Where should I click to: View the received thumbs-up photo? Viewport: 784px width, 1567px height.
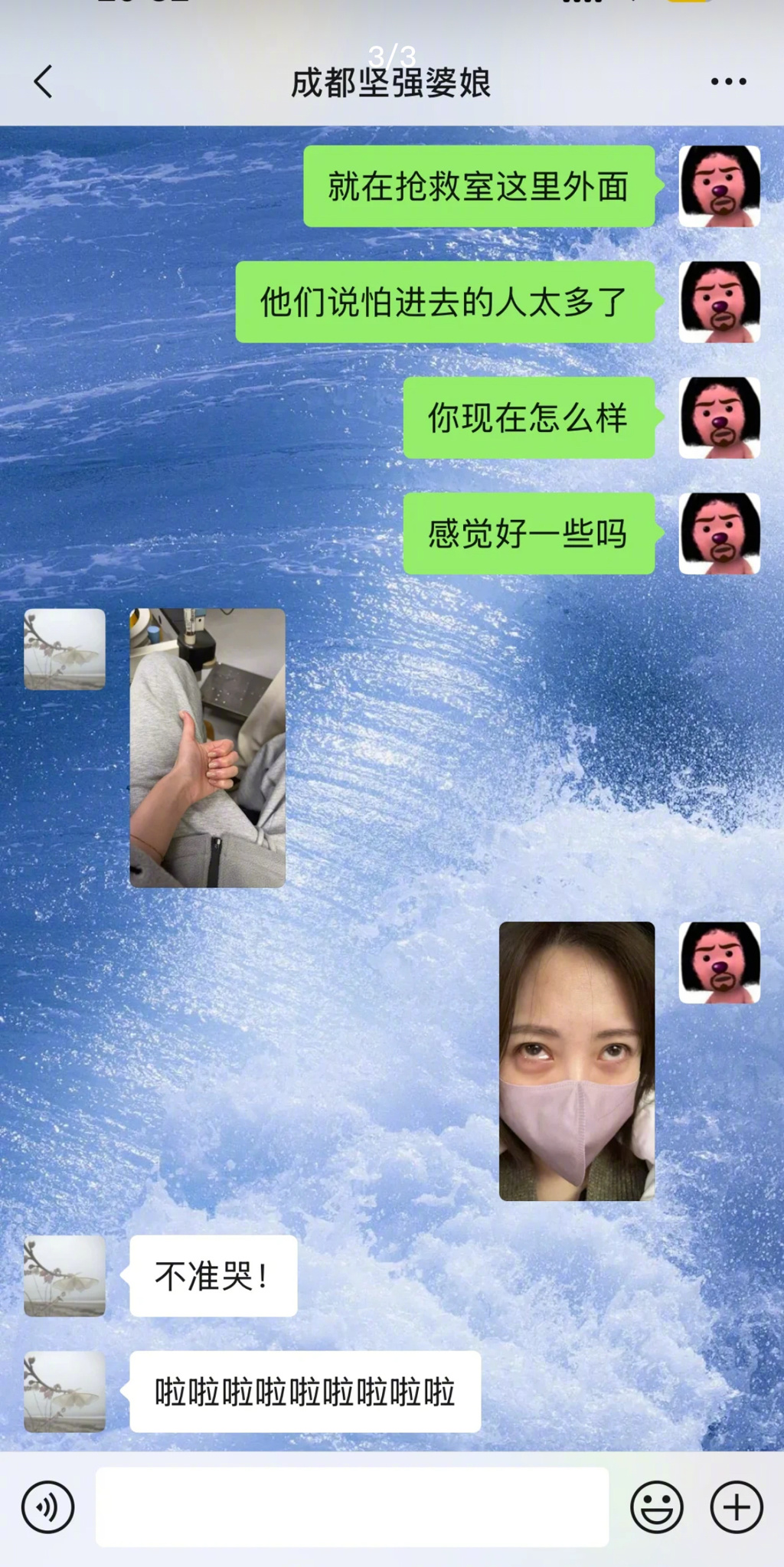(x=207, y=748)
